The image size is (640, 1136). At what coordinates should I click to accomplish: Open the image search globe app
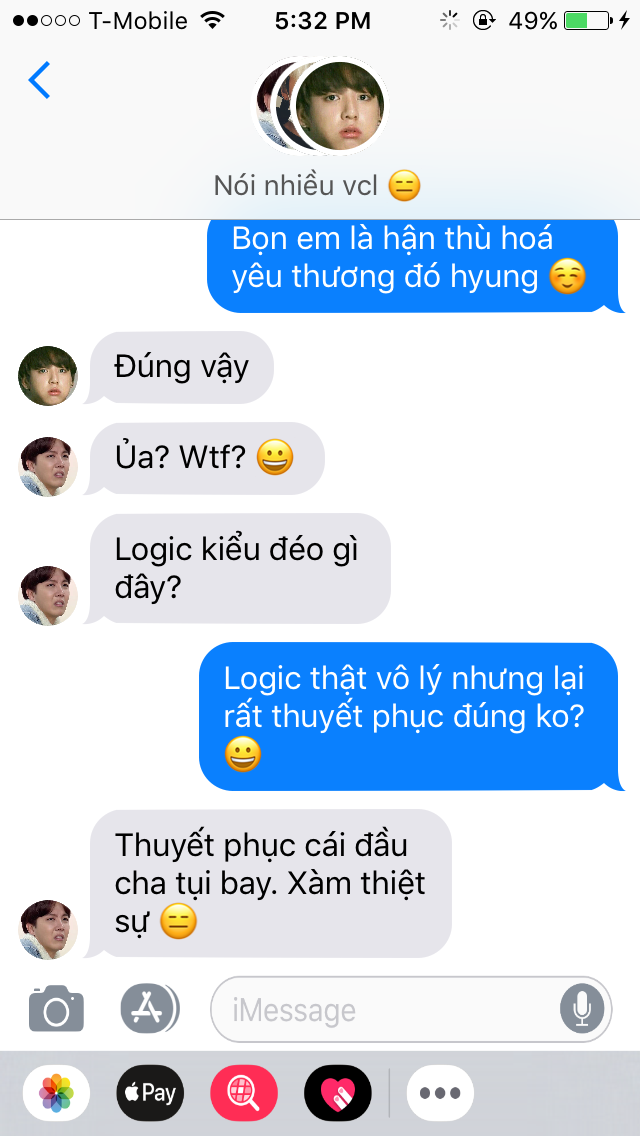pos(244,1093)
